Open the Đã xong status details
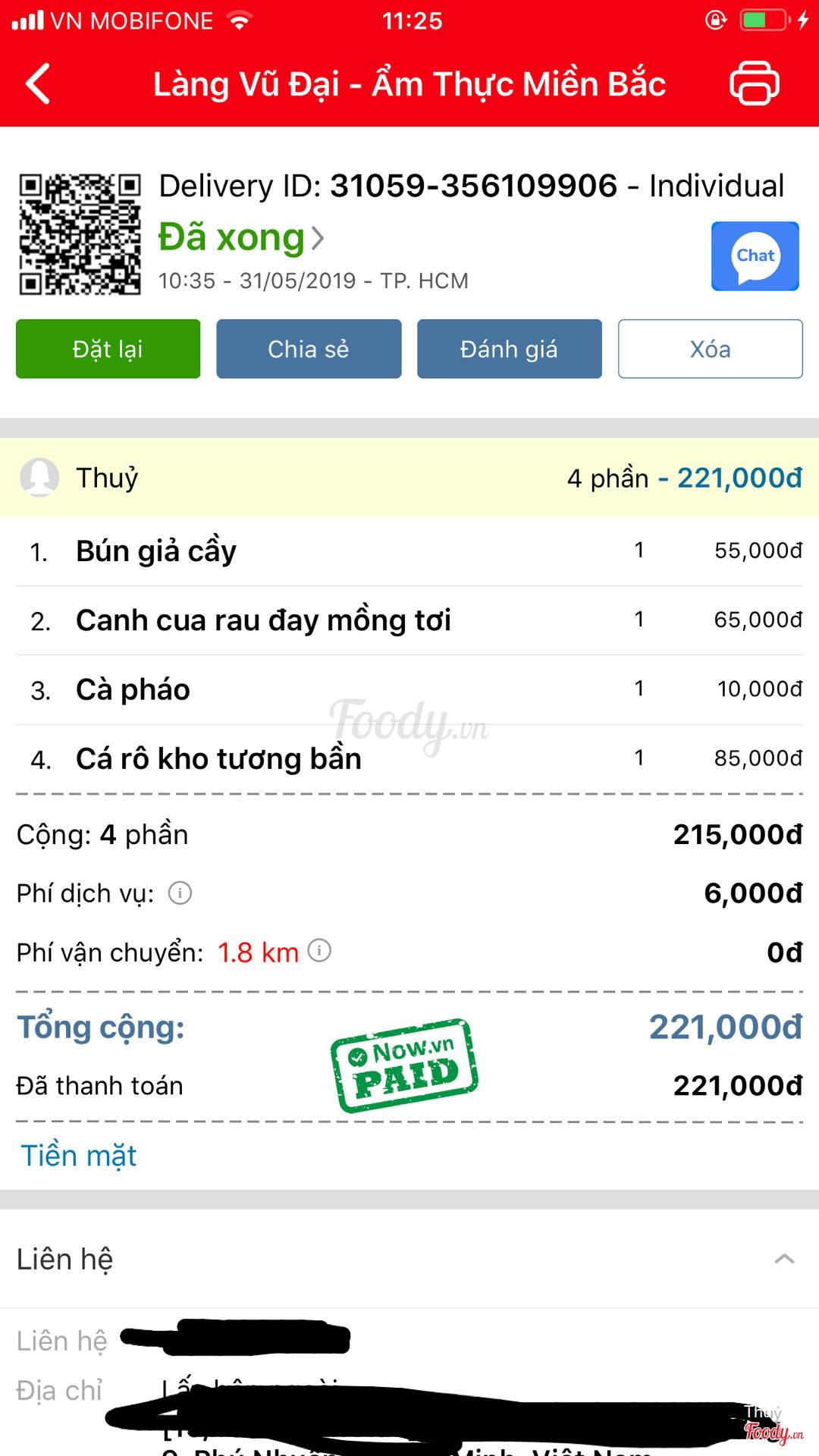This screenshot has width=819, height=1456. point(241,237)
